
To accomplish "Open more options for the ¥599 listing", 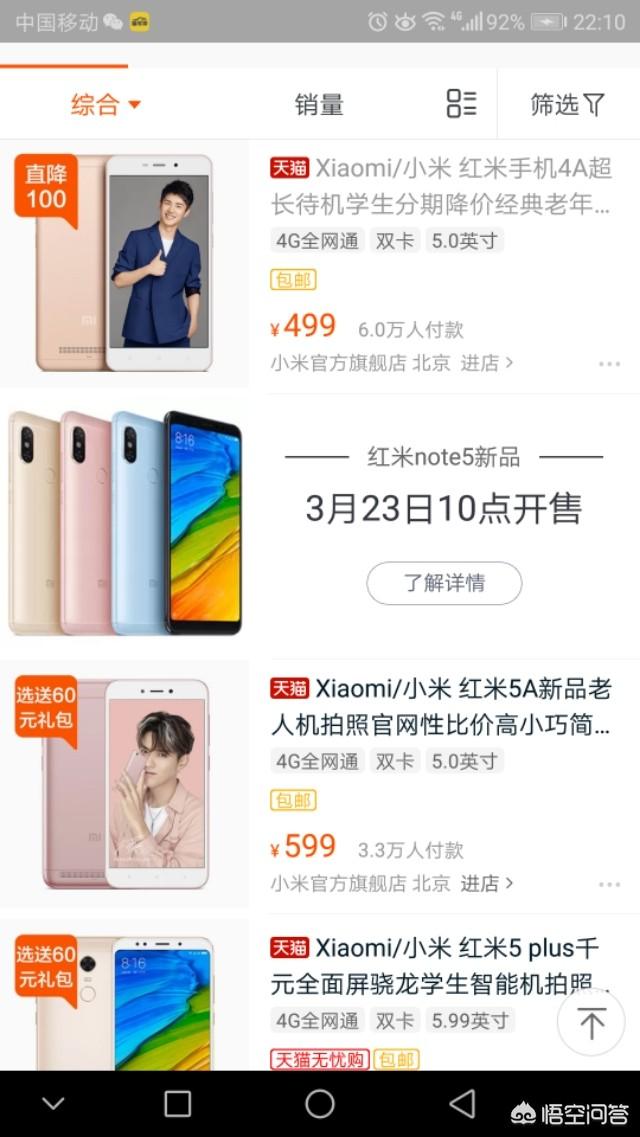I will [x=609, y=885].
